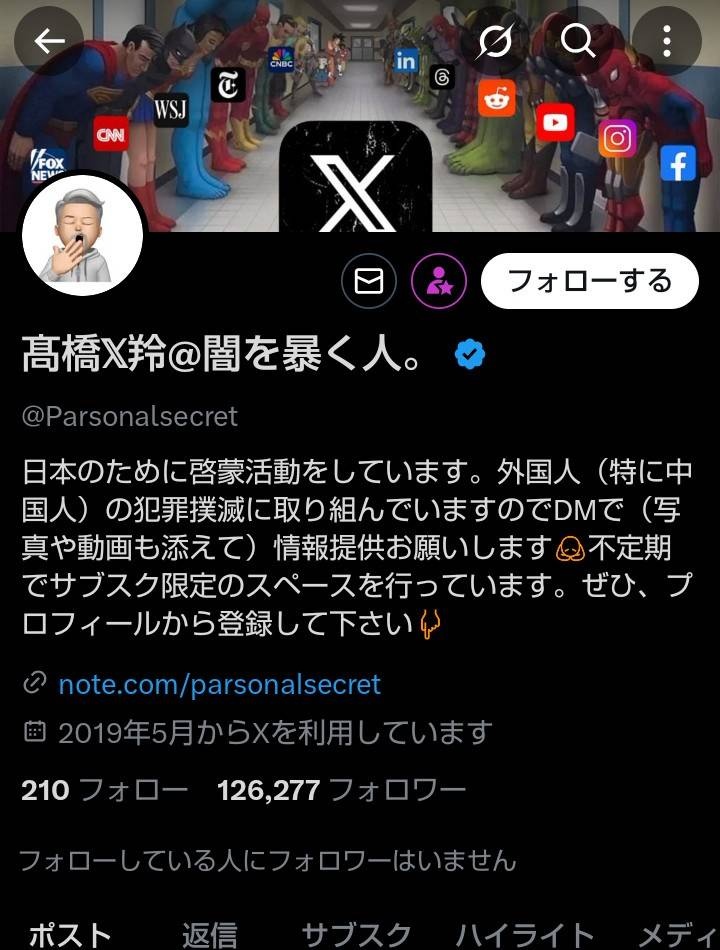Tap the circular slash icon in the header
720x950 pixels.
tap(494, 40)
